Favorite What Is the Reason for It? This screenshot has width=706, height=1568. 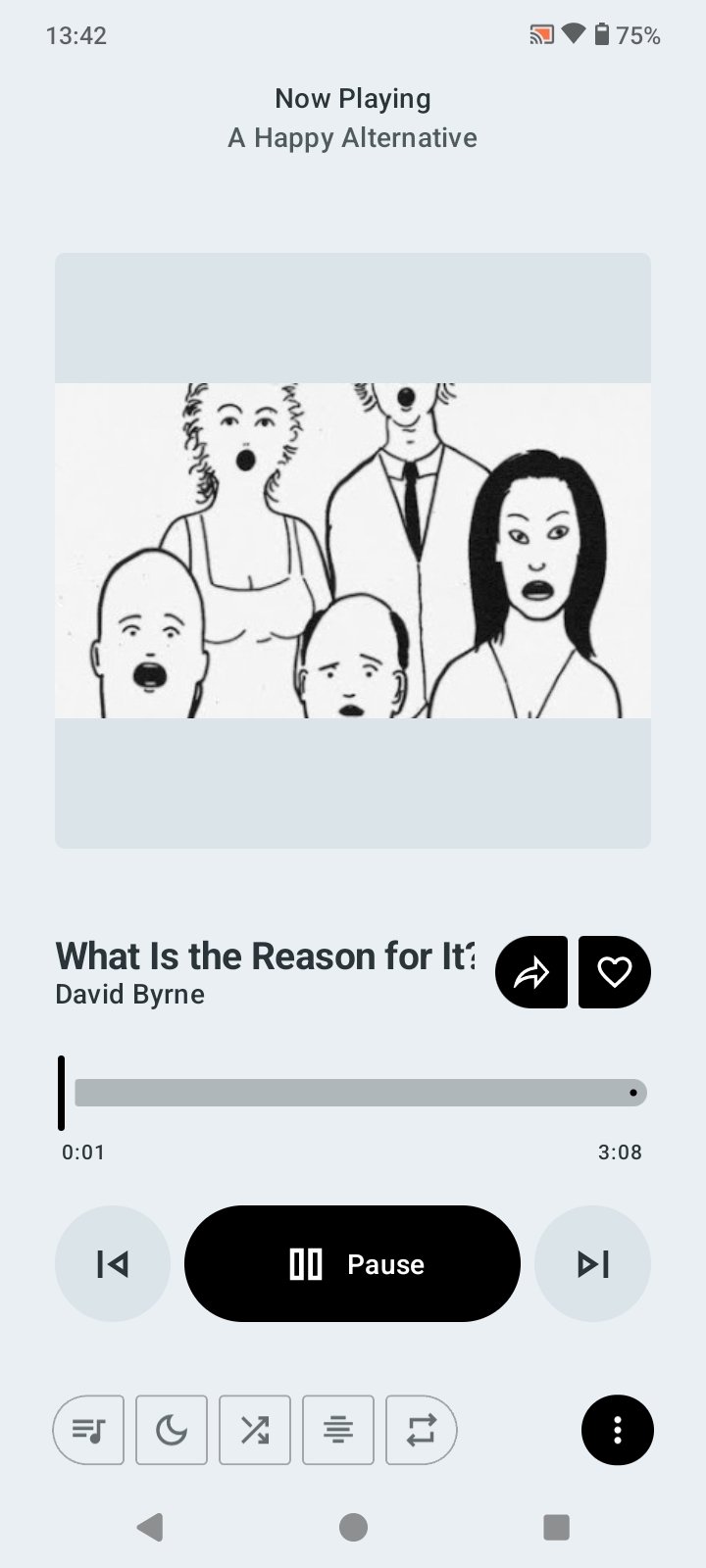(615, 972)
